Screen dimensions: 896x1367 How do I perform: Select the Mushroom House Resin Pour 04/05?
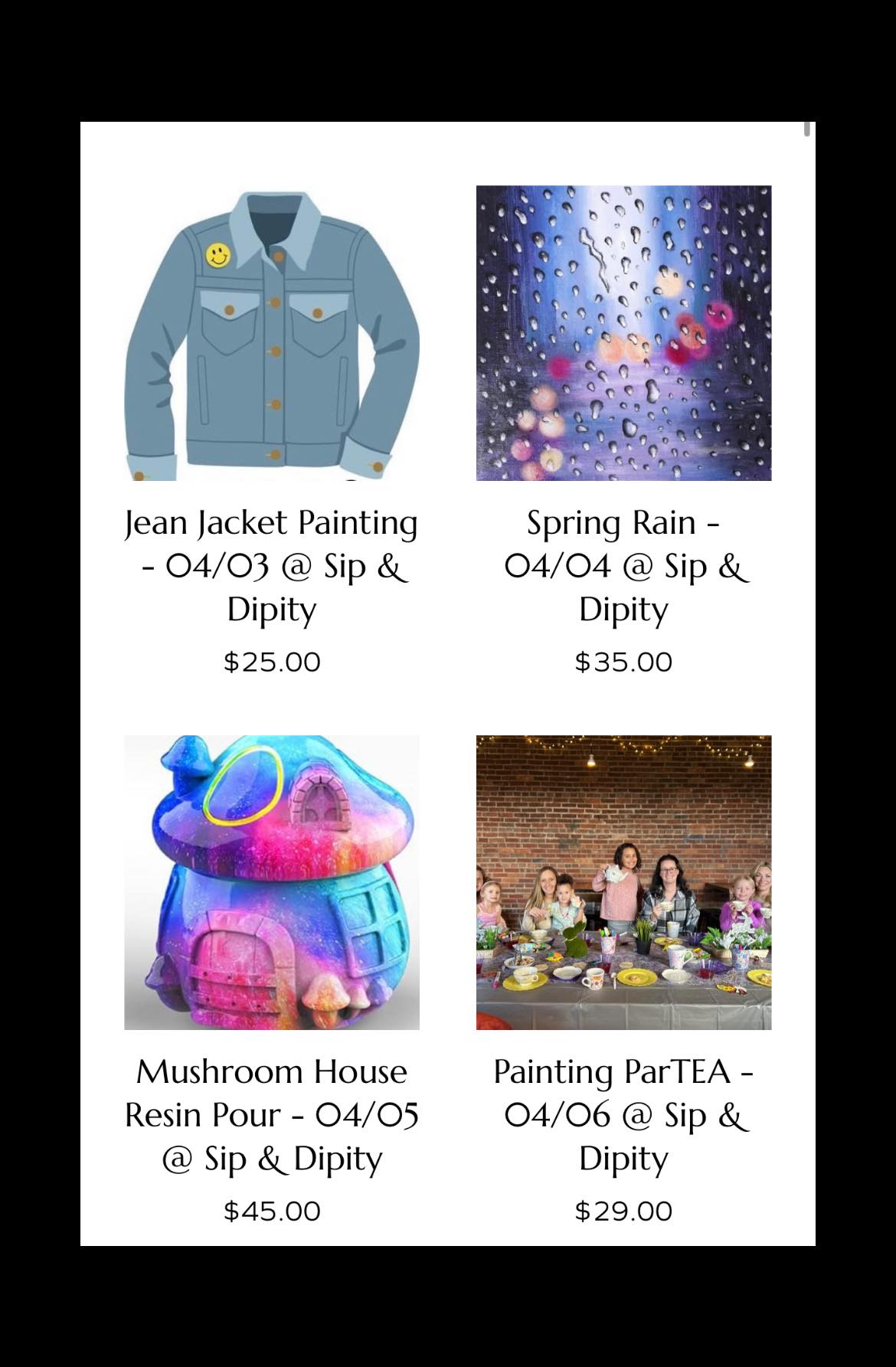click(271, 1114)
